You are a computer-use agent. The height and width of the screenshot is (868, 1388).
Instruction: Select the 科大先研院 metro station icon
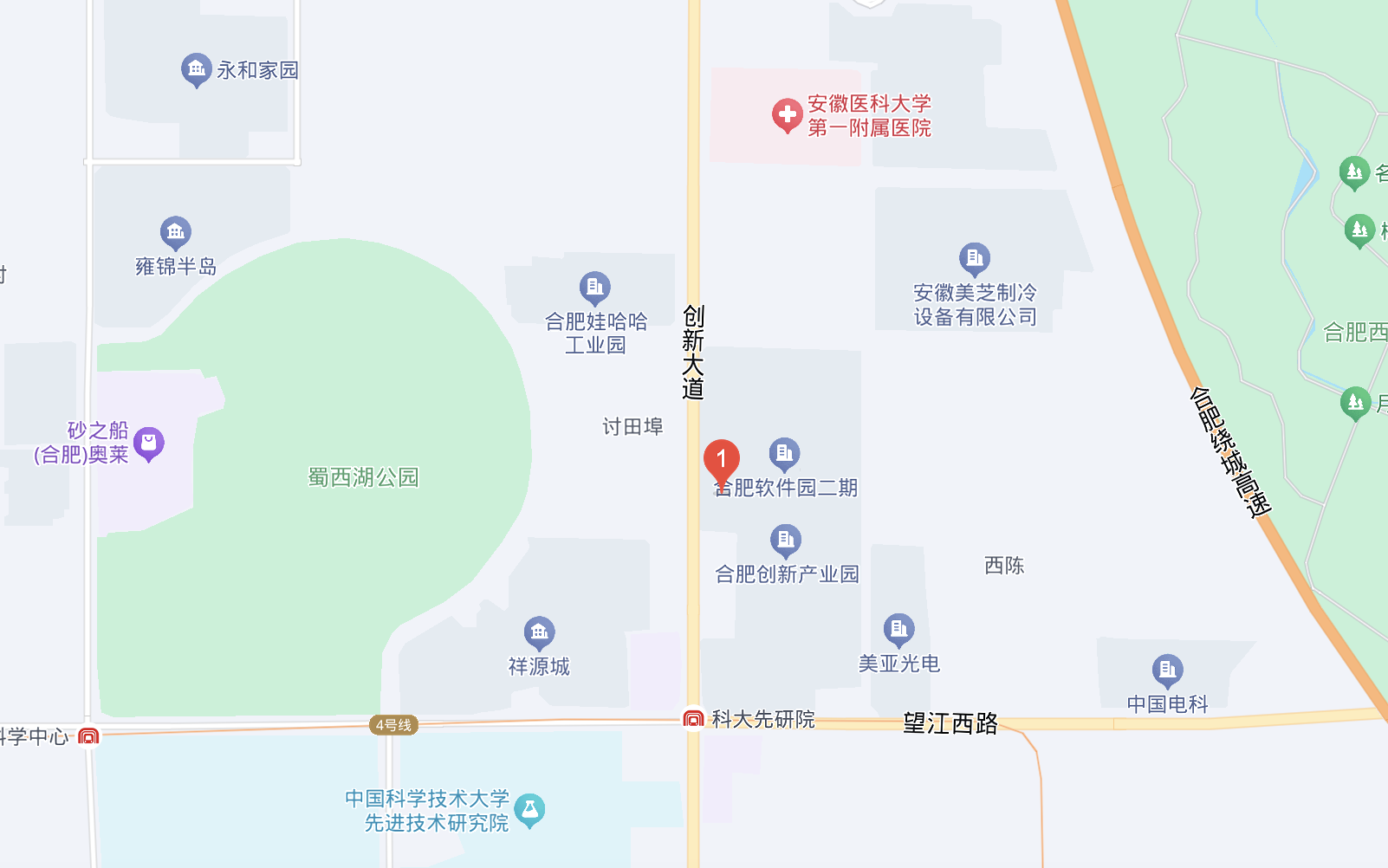point(693,719)
